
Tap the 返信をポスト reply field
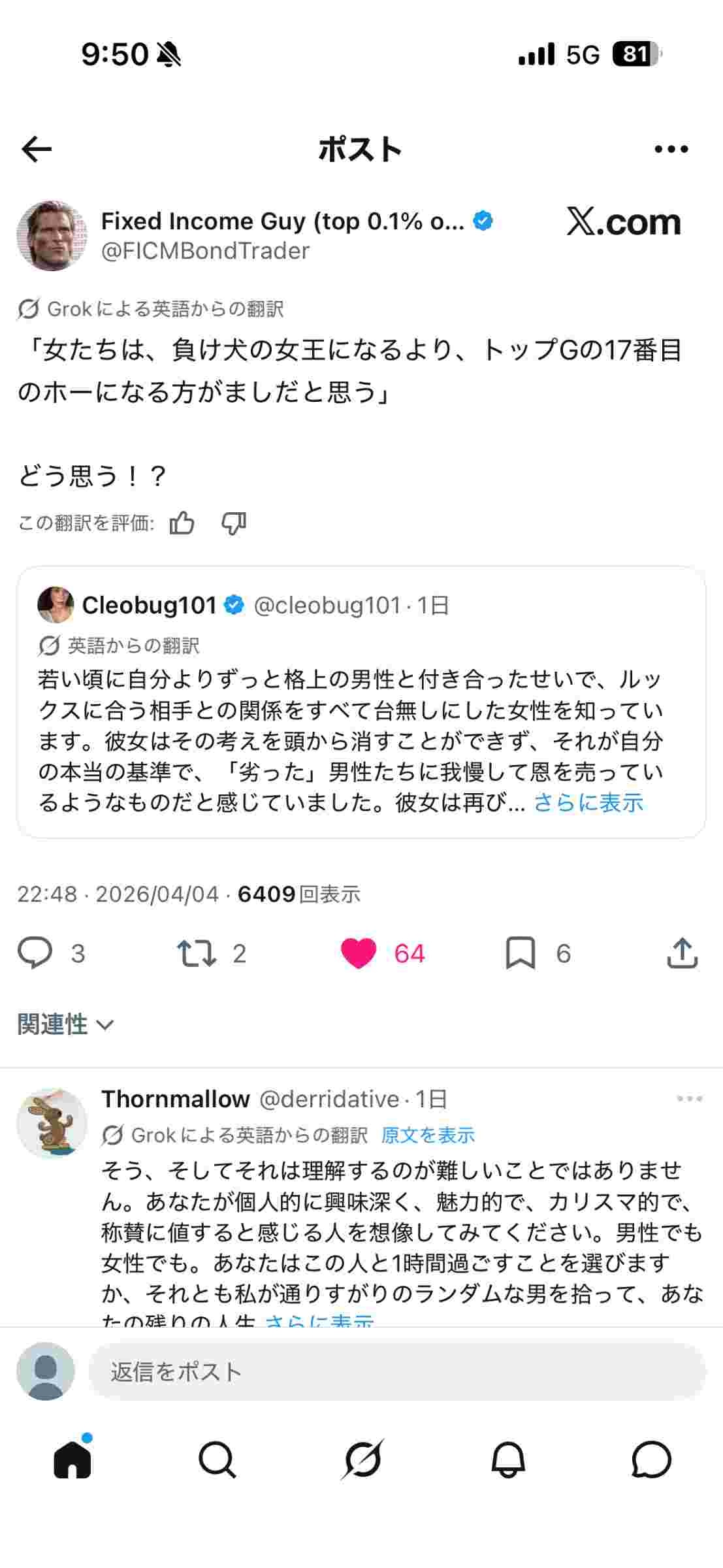[x=396, y=1372]
